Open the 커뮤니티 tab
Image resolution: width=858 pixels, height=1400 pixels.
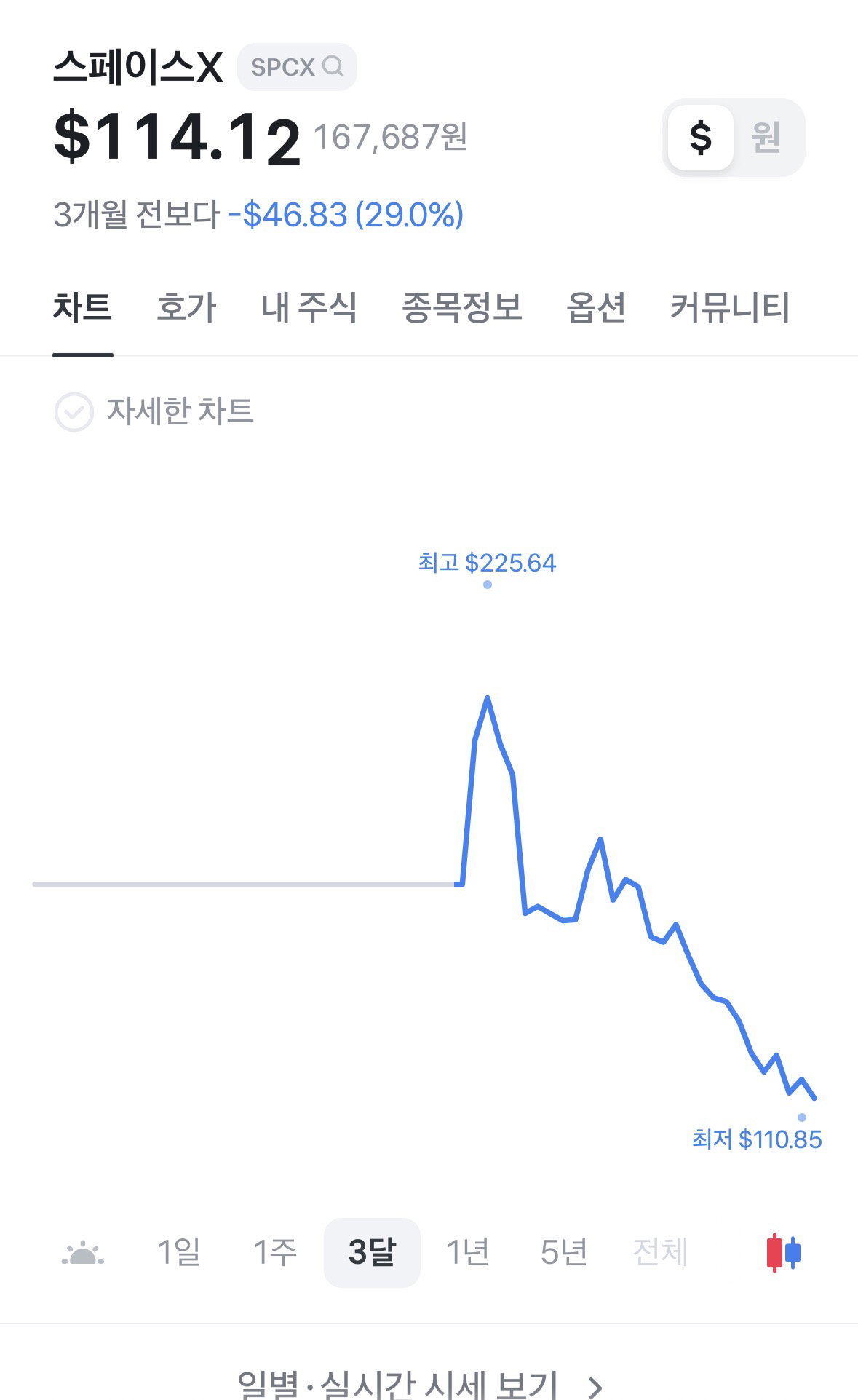(x=730, y=307)
